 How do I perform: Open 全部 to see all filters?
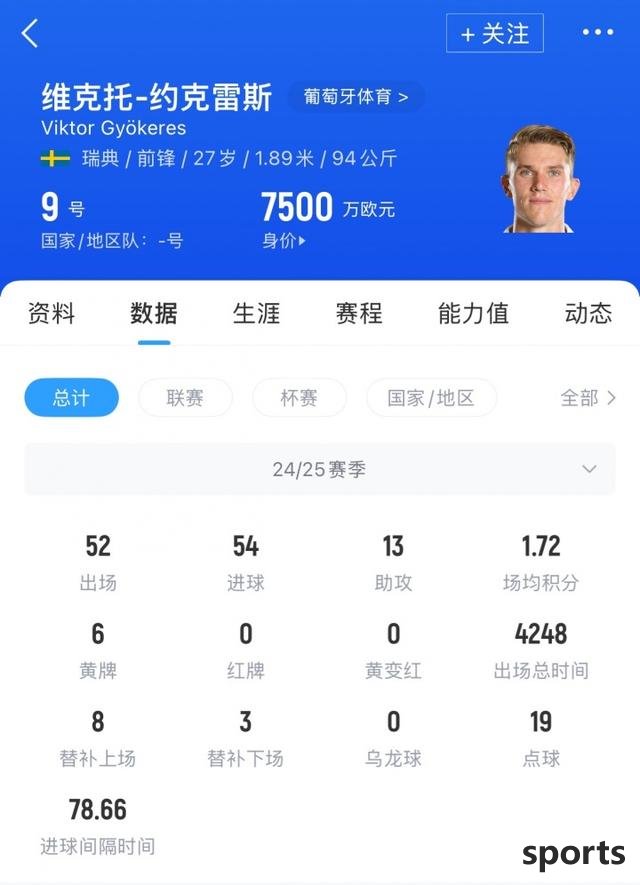[587, 398]
